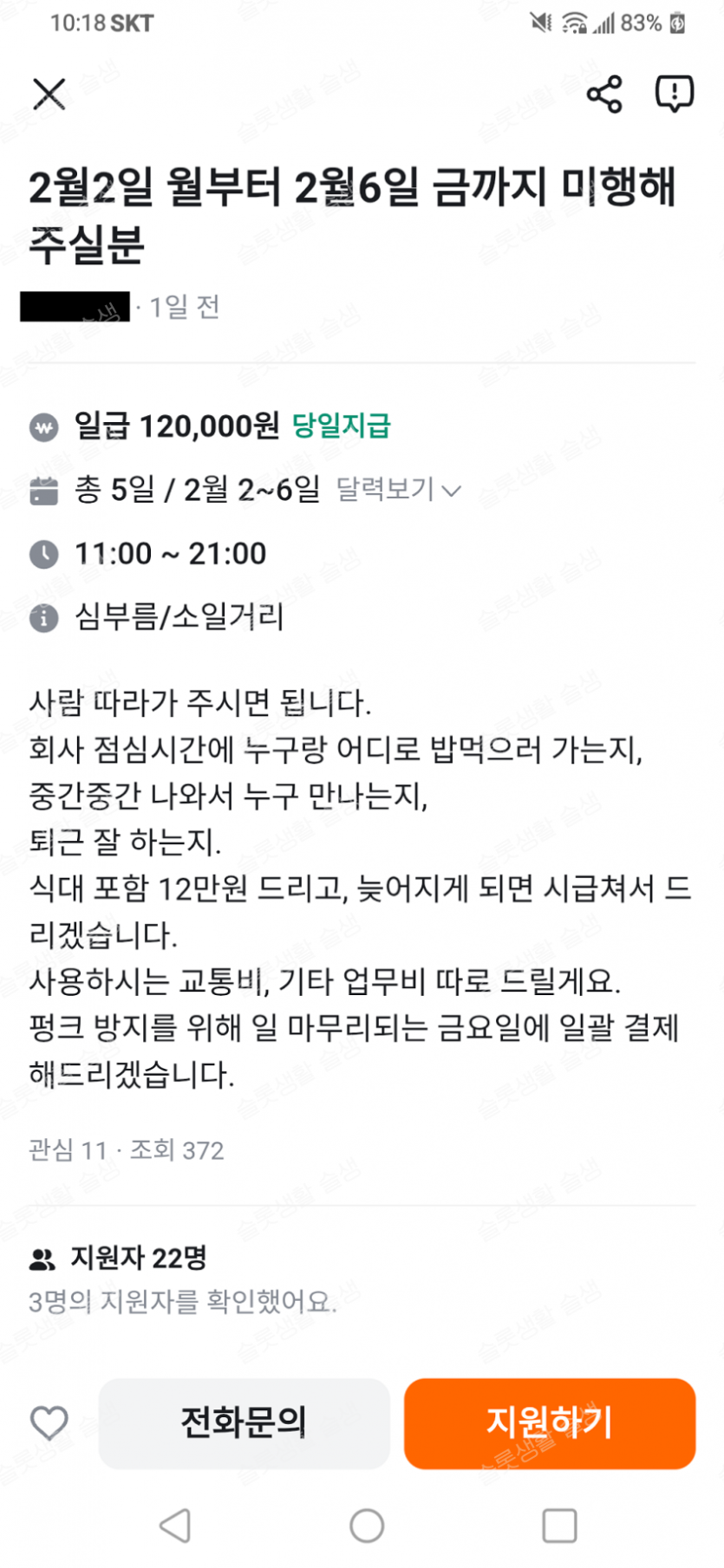Viewport: 724px width, 1568px height.
Task: Apply using the 지원하기 button
Action: coord(550,1423)
